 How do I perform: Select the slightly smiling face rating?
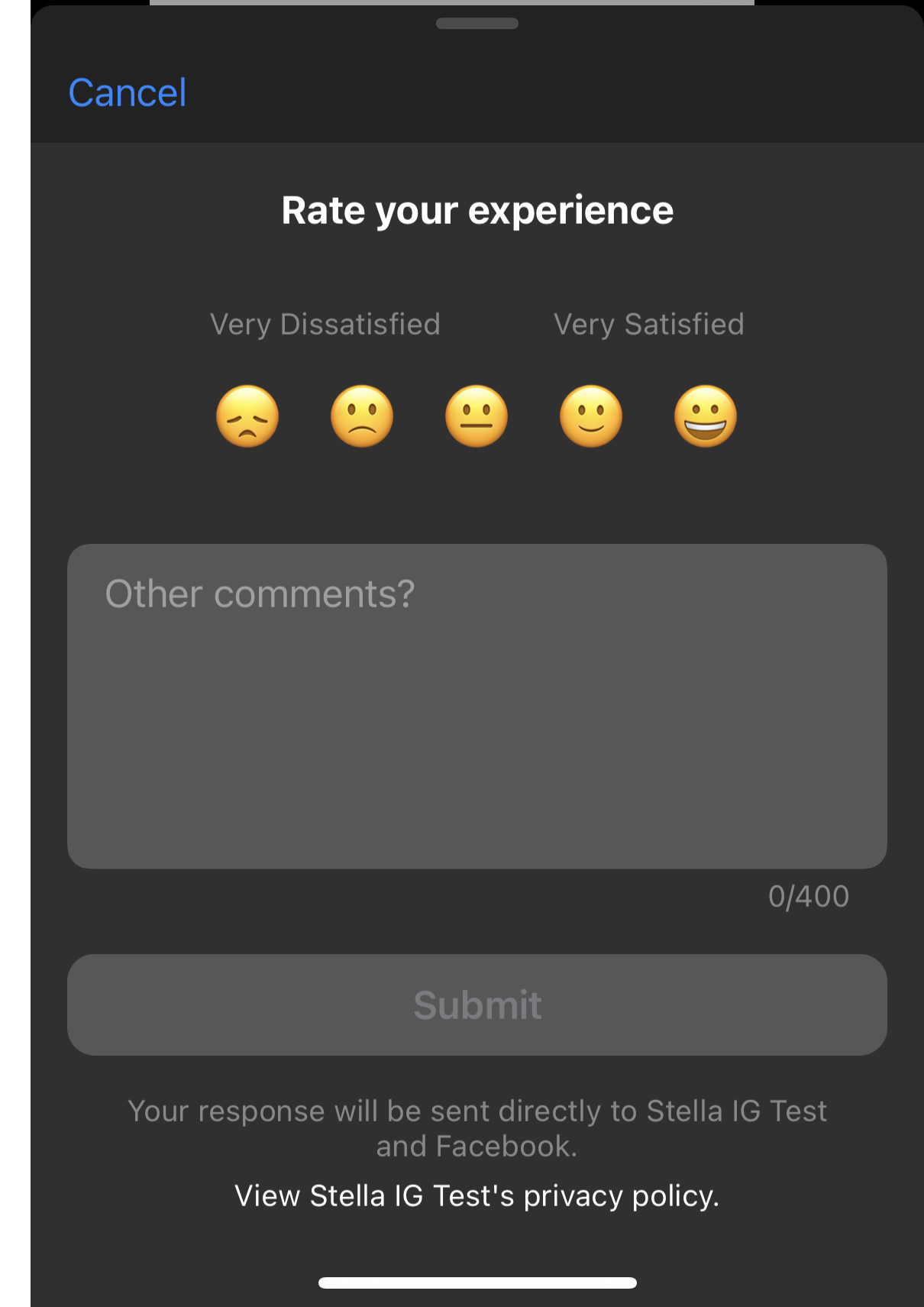click(591, 416)
